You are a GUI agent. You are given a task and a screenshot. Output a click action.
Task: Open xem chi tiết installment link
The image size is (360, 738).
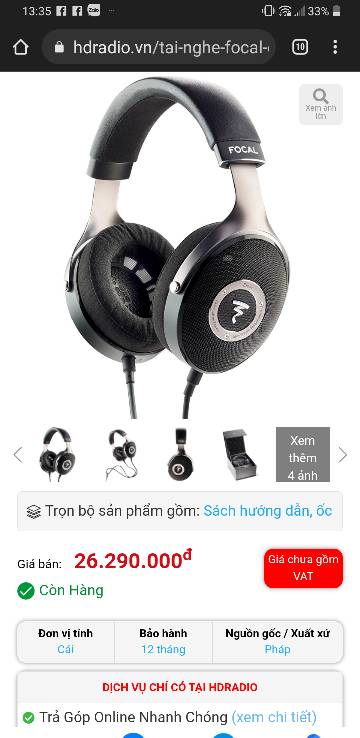click(274, 717)
